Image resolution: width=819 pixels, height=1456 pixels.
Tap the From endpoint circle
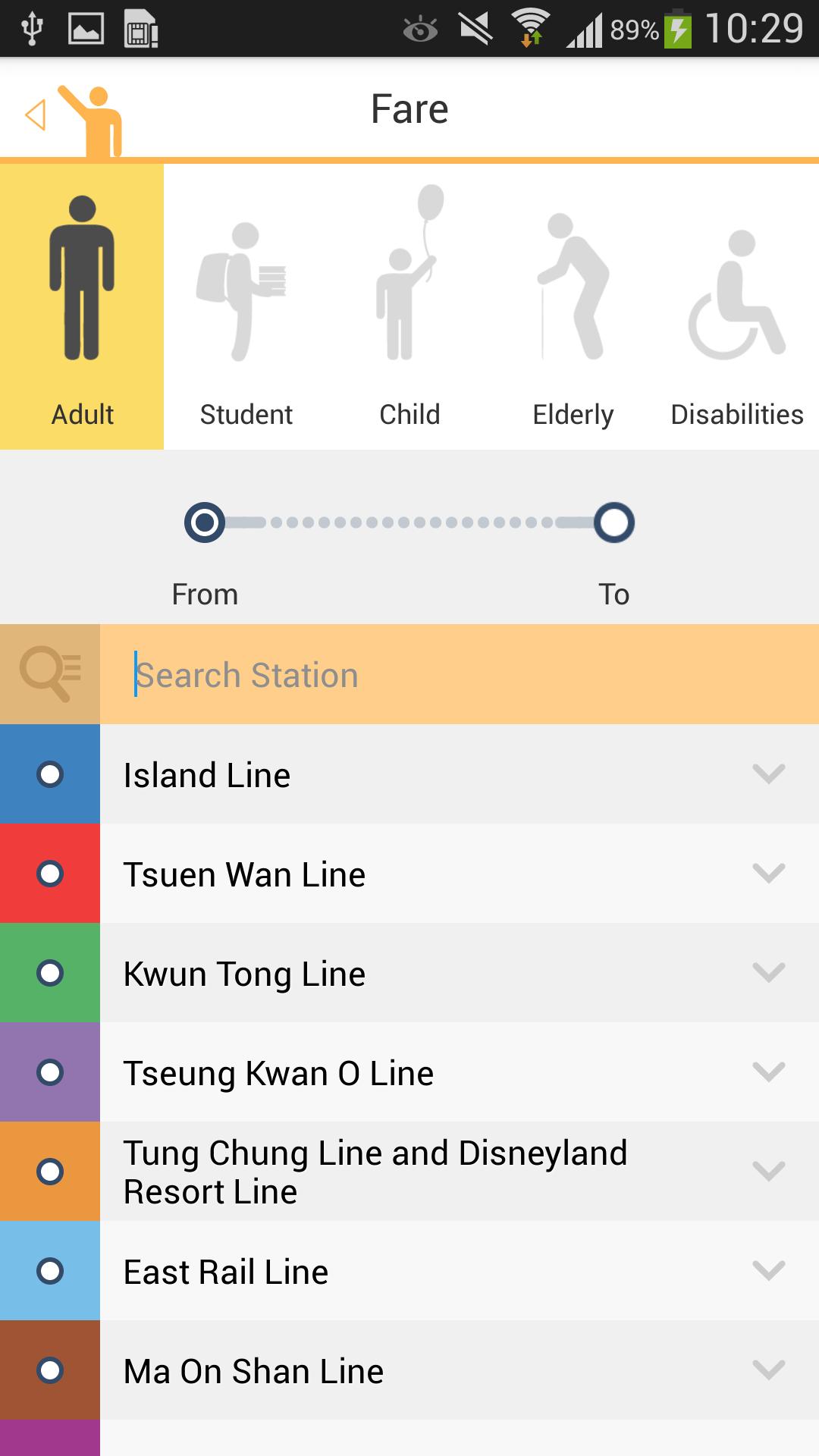205,522
